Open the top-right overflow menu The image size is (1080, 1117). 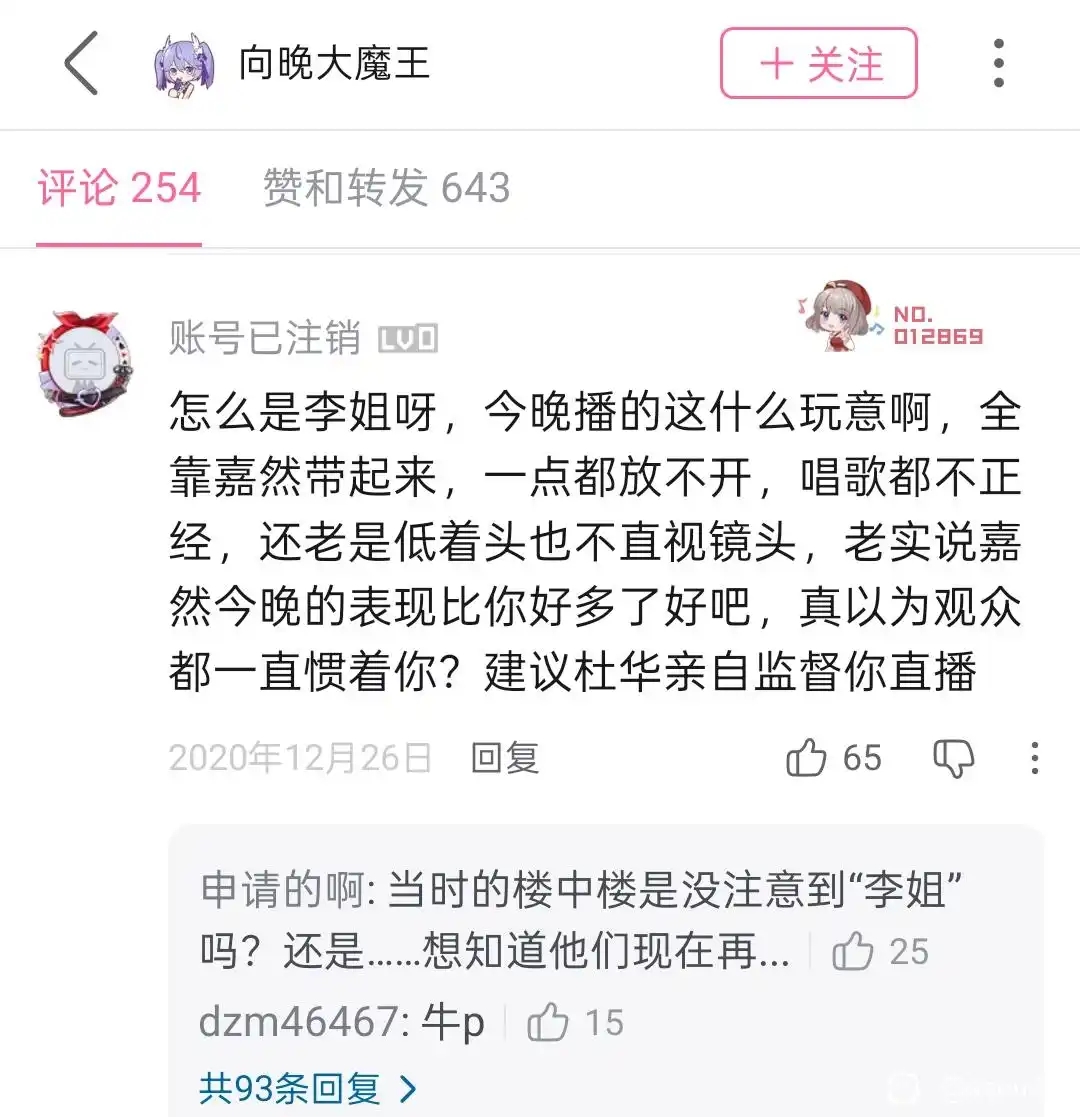pos(998,64)
